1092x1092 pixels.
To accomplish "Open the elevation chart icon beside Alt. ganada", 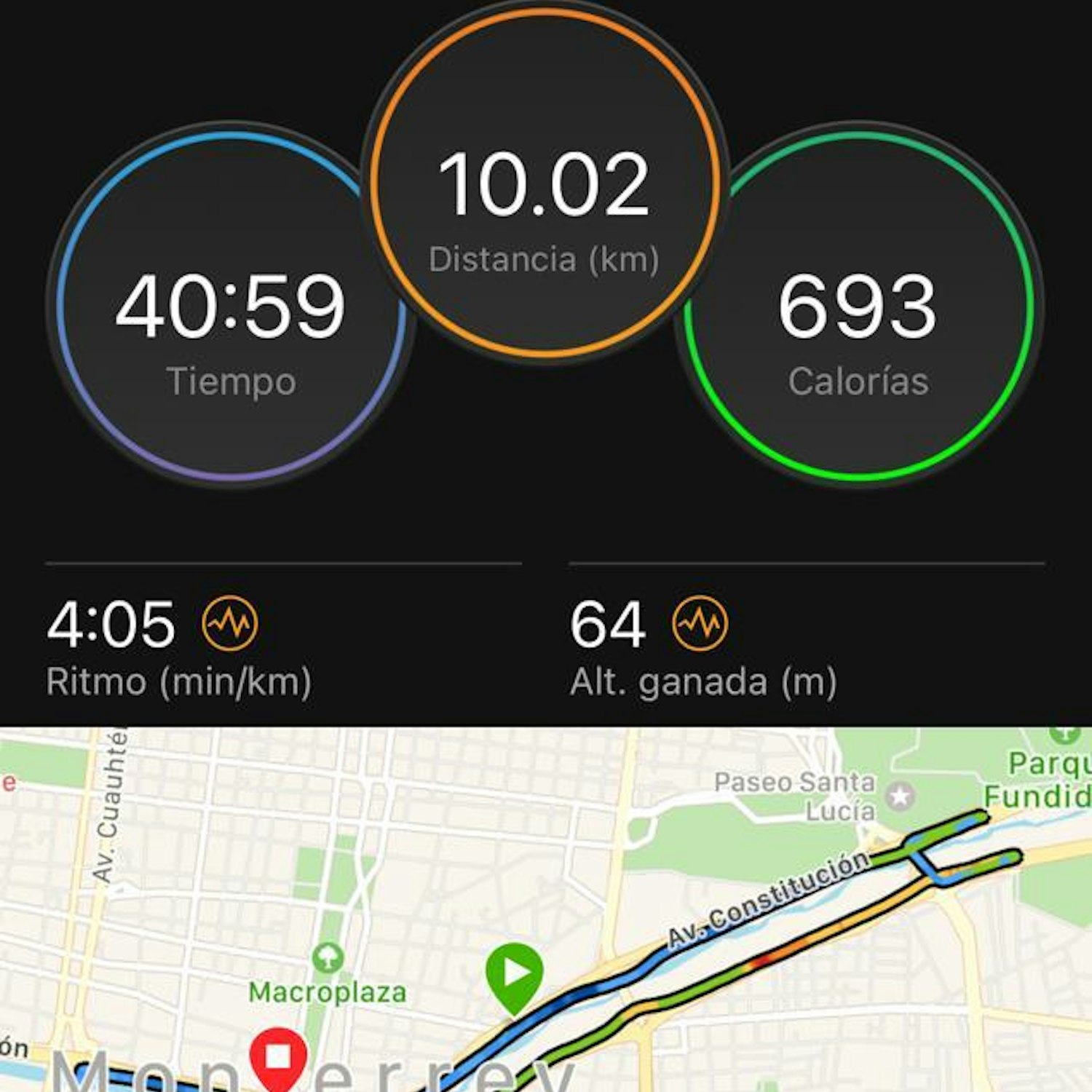I will click(700, 623).
